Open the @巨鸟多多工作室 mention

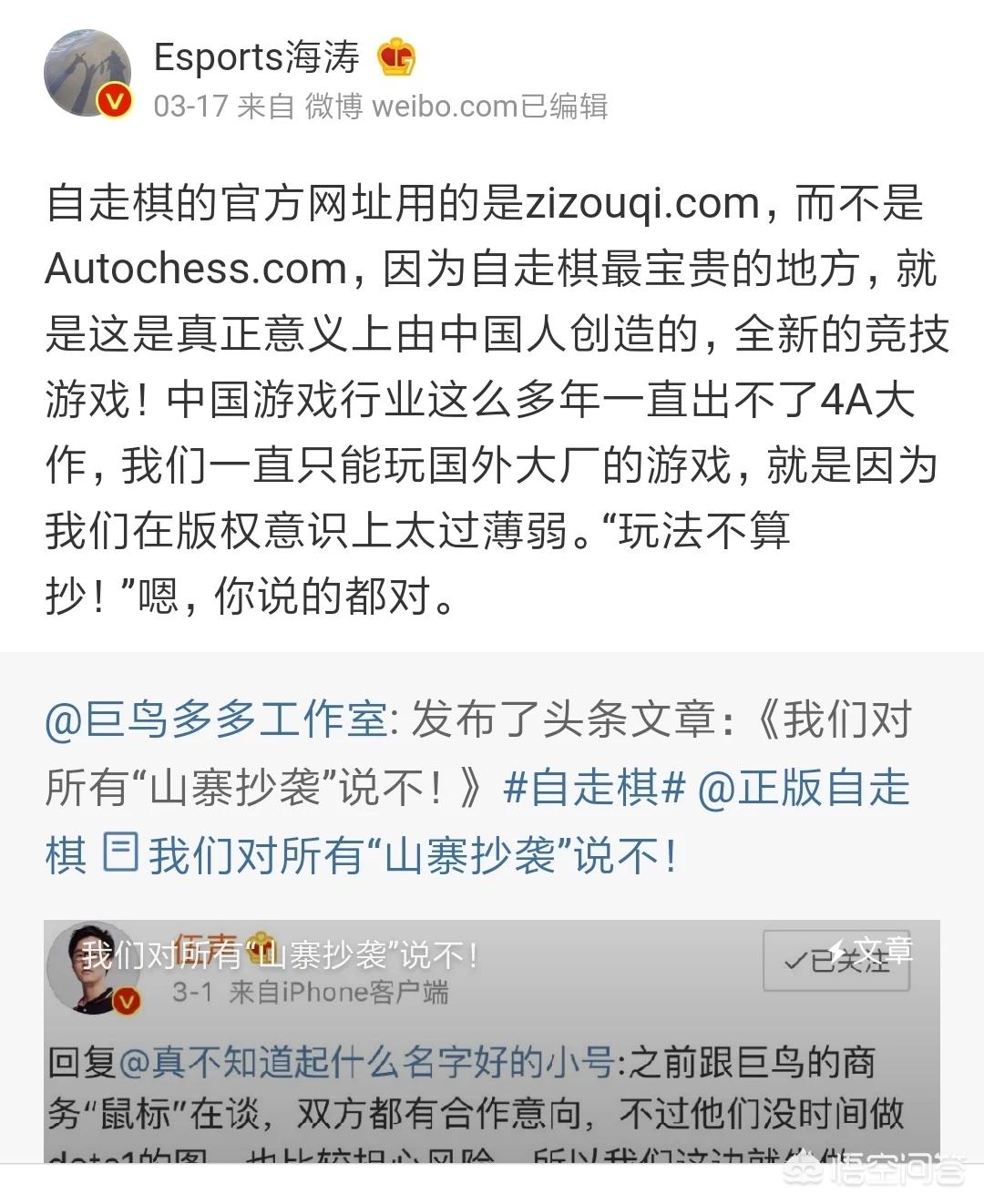[x=217, y=719]
